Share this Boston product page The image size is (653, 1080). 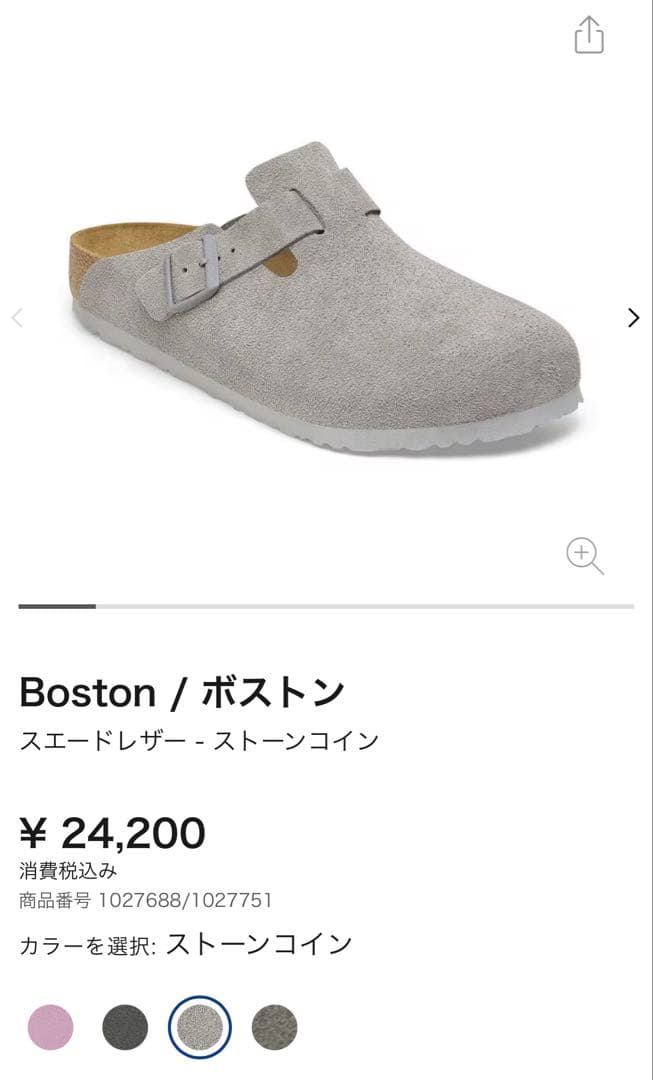tap(589, 35)
